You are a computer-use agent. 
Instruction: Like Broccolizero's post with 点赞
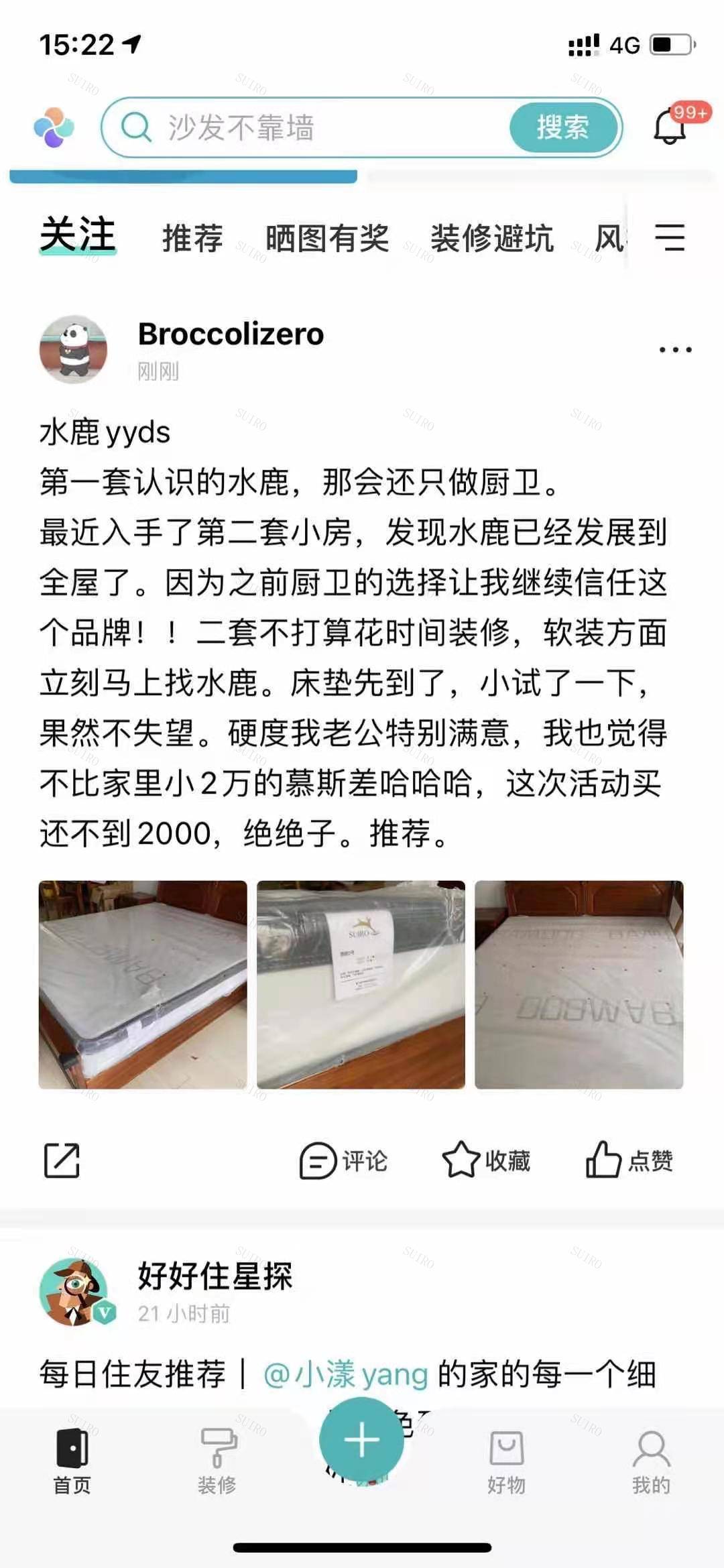coord(629,1160)
